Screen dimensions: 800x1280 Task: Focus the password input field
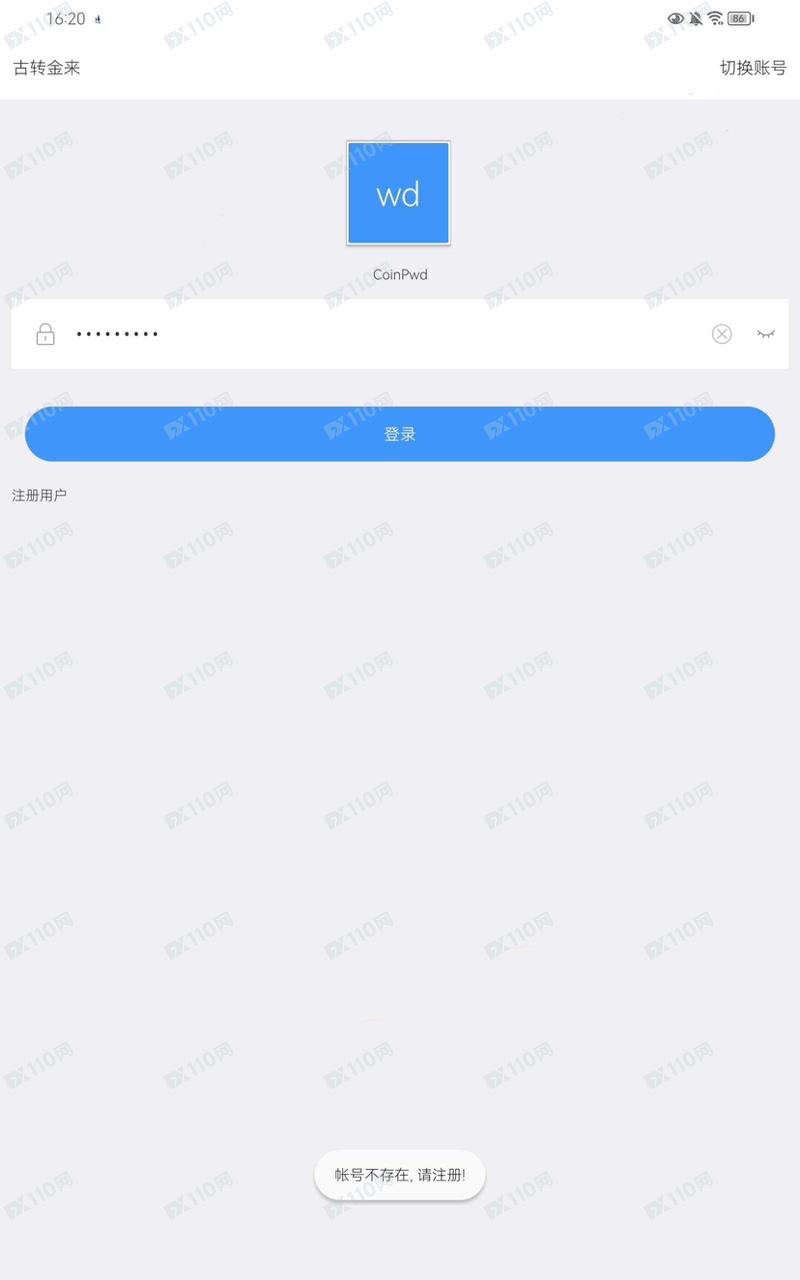400,334
